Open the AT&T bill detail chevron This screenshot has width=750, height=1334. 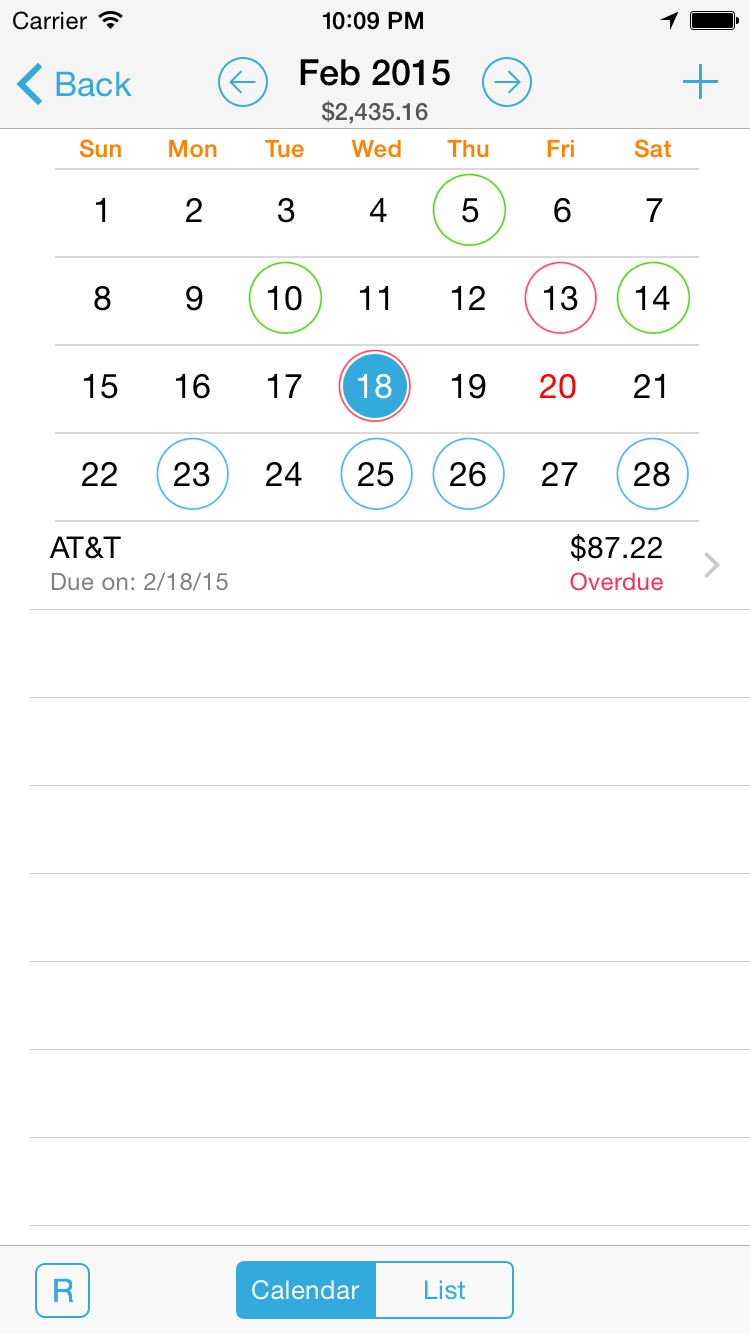711,565
